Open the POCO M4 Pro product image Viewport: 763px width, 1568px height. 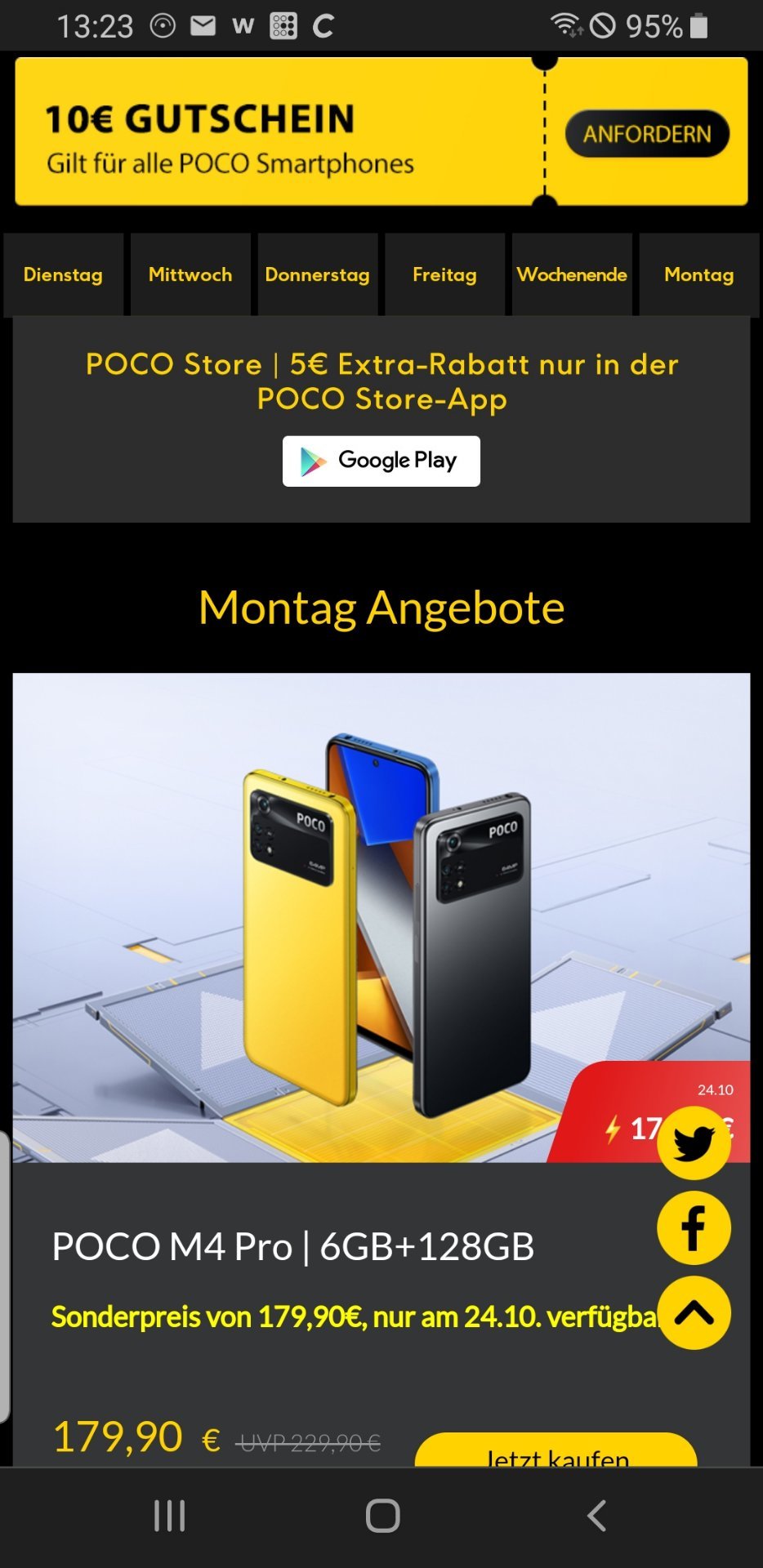(381, 917)
